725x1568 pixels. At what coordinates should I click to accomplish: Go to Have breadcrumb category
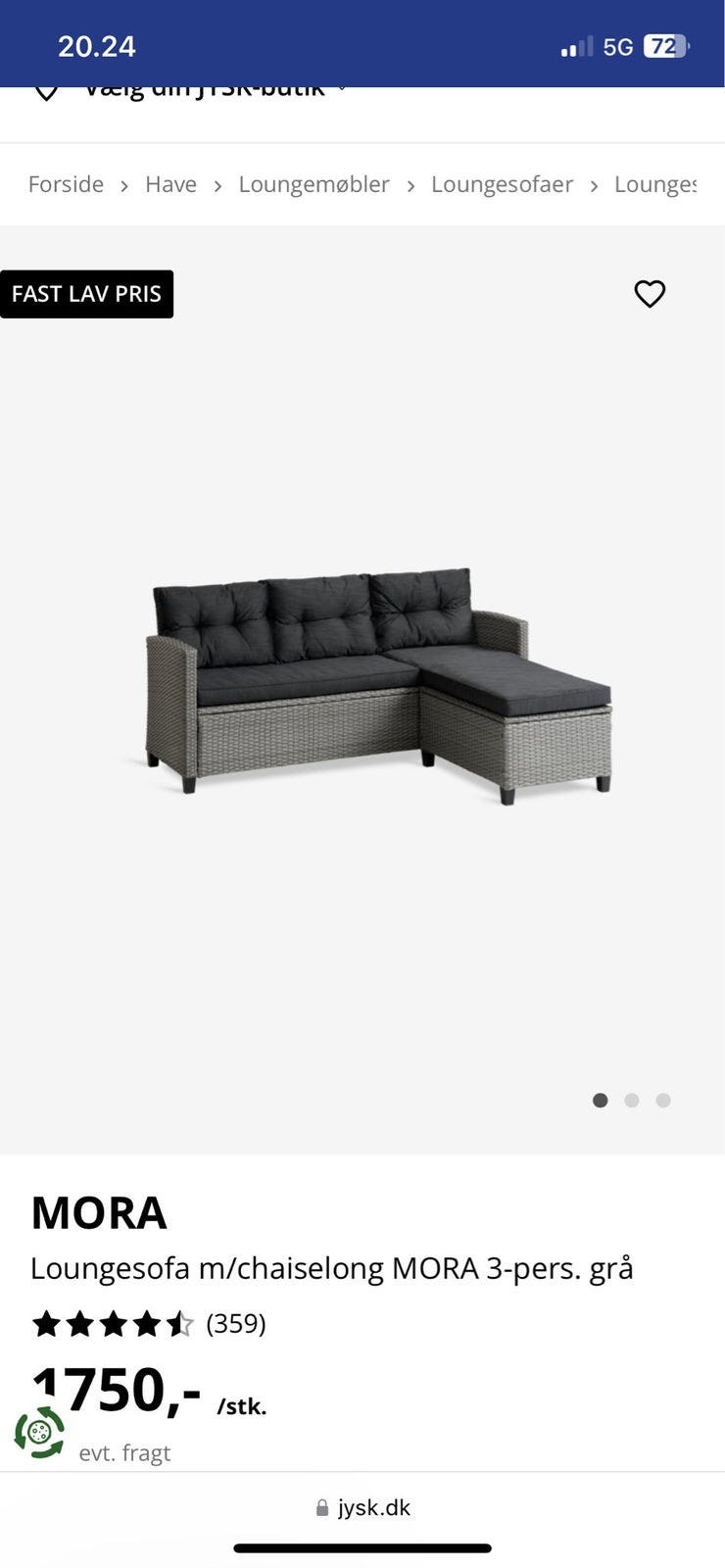coord(170,184)
